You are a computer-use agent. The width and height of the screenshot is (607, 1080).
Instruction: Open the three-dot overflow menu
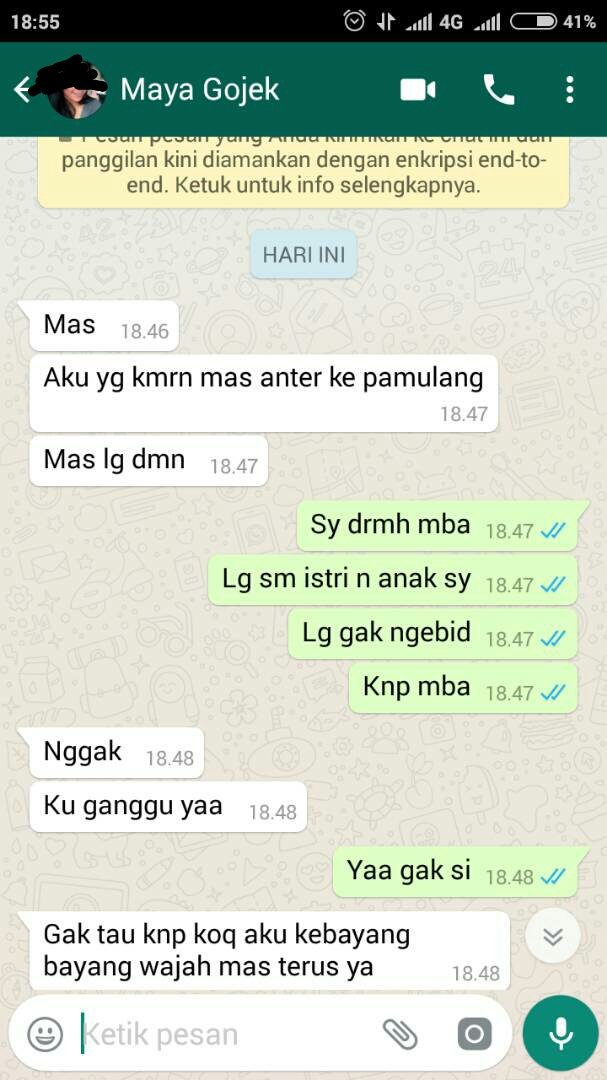click(x=569, y=90)
